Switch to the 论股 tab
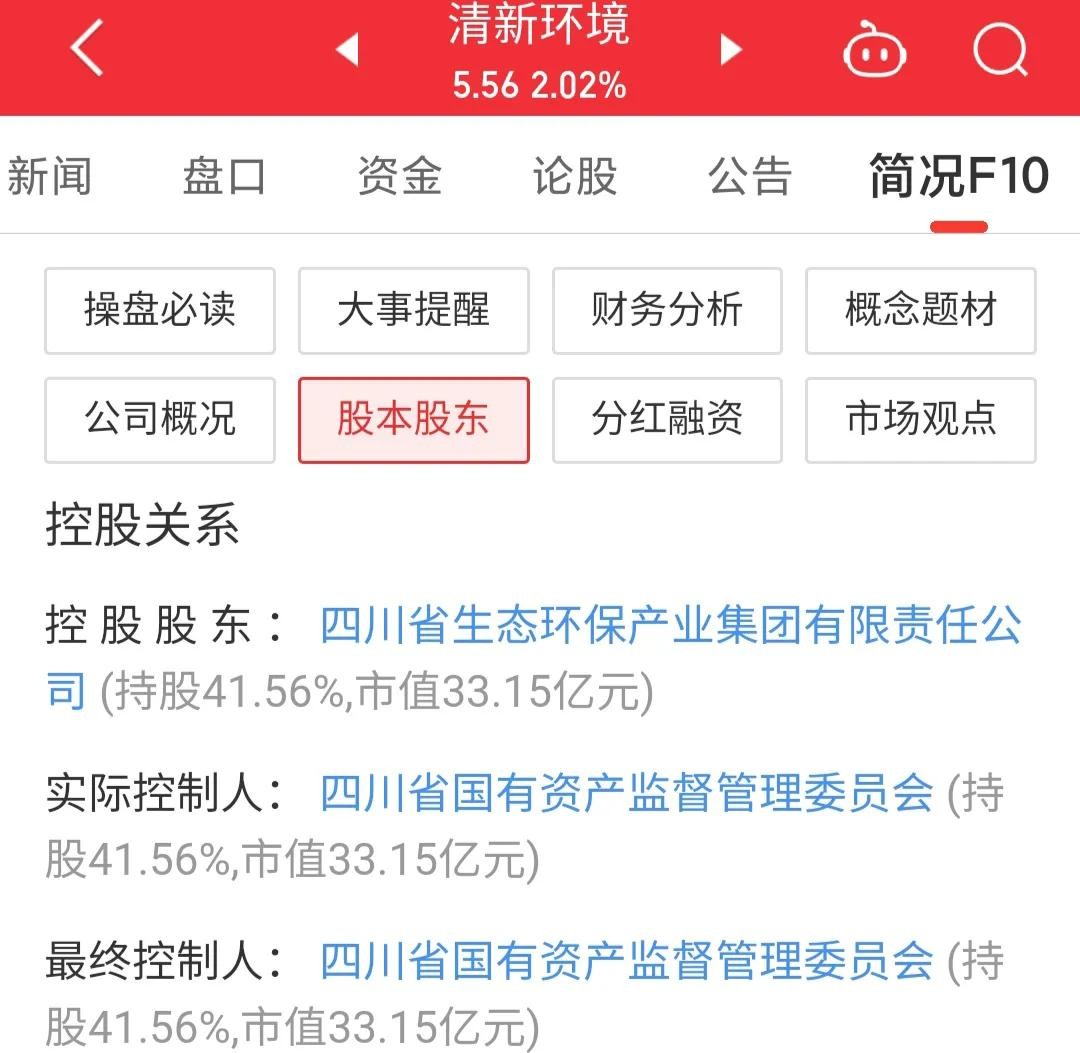This screenshot has height=1053, width=1080. coord(574,177)
